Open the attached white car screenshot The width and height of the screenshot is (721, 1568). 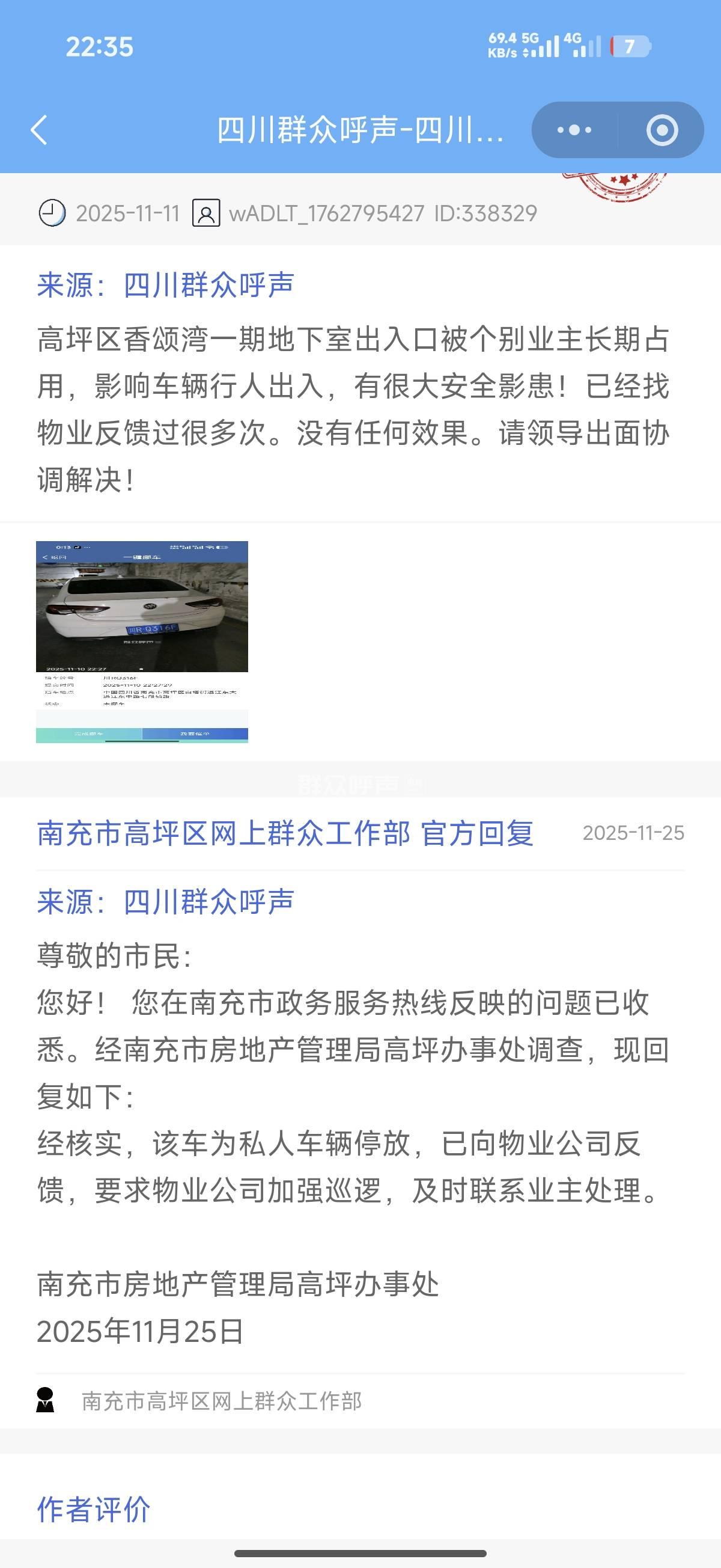click(142, 642)
